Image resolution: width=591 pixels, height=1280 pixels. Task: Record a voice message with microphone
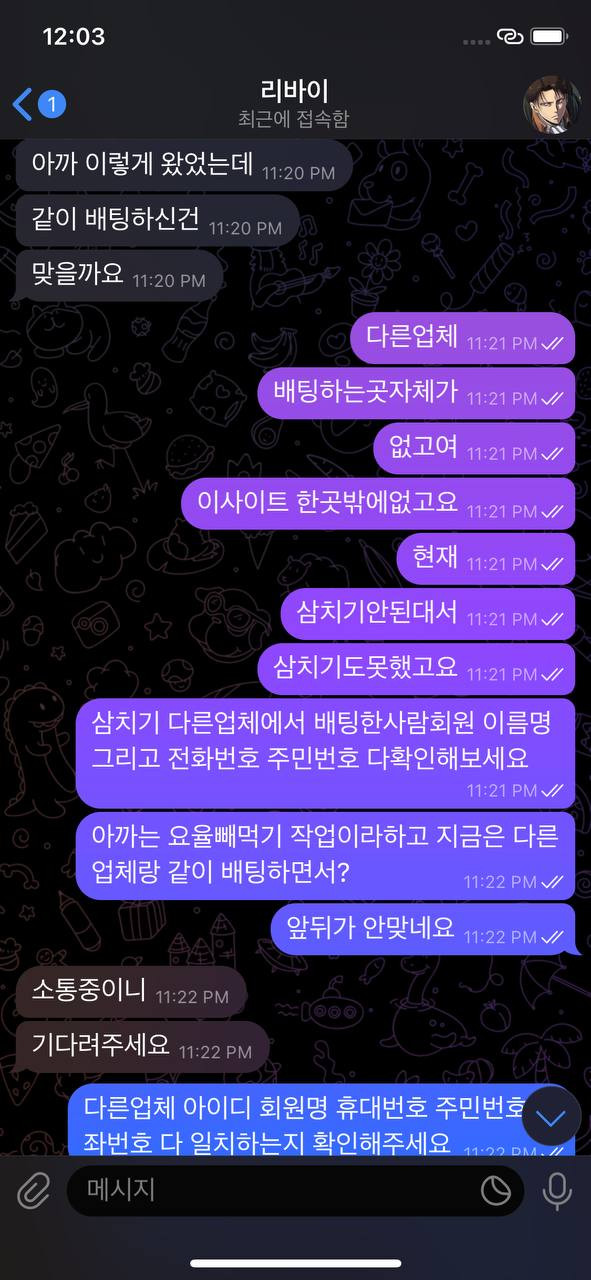pos(556,1190)
